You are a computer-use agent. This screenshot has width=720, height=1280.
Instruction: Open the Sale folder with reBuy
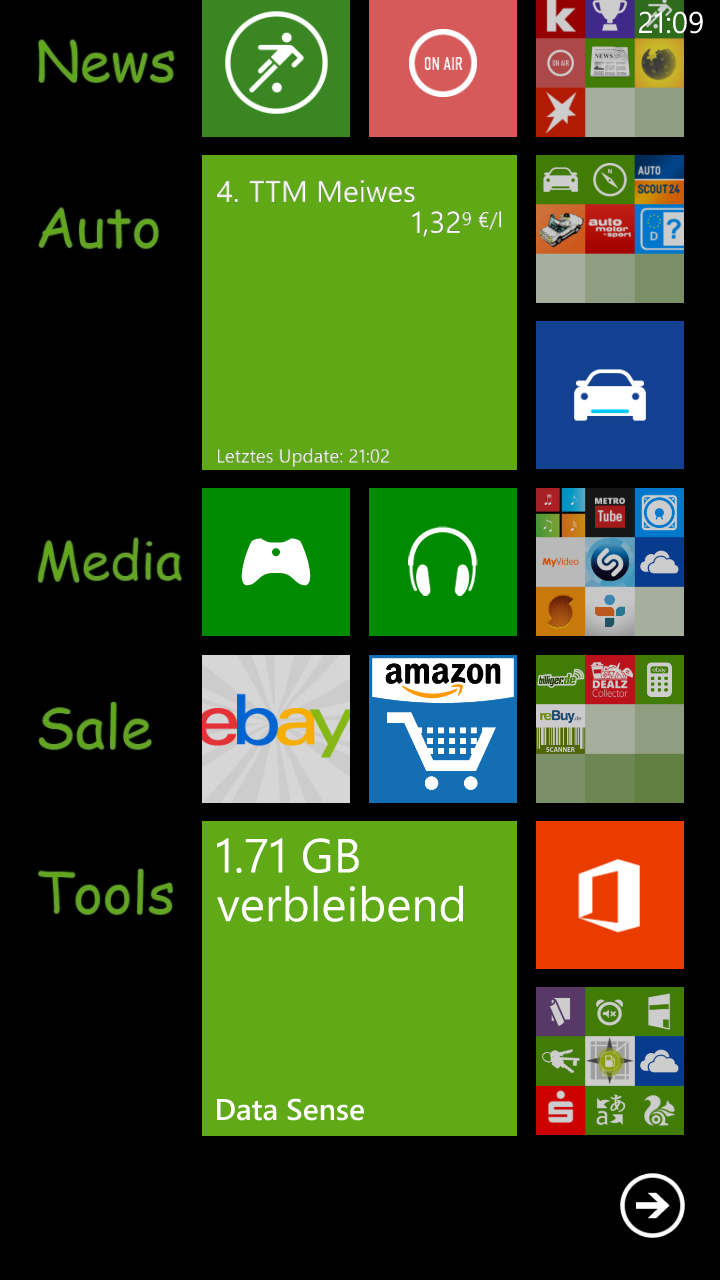tap(610, 729)
